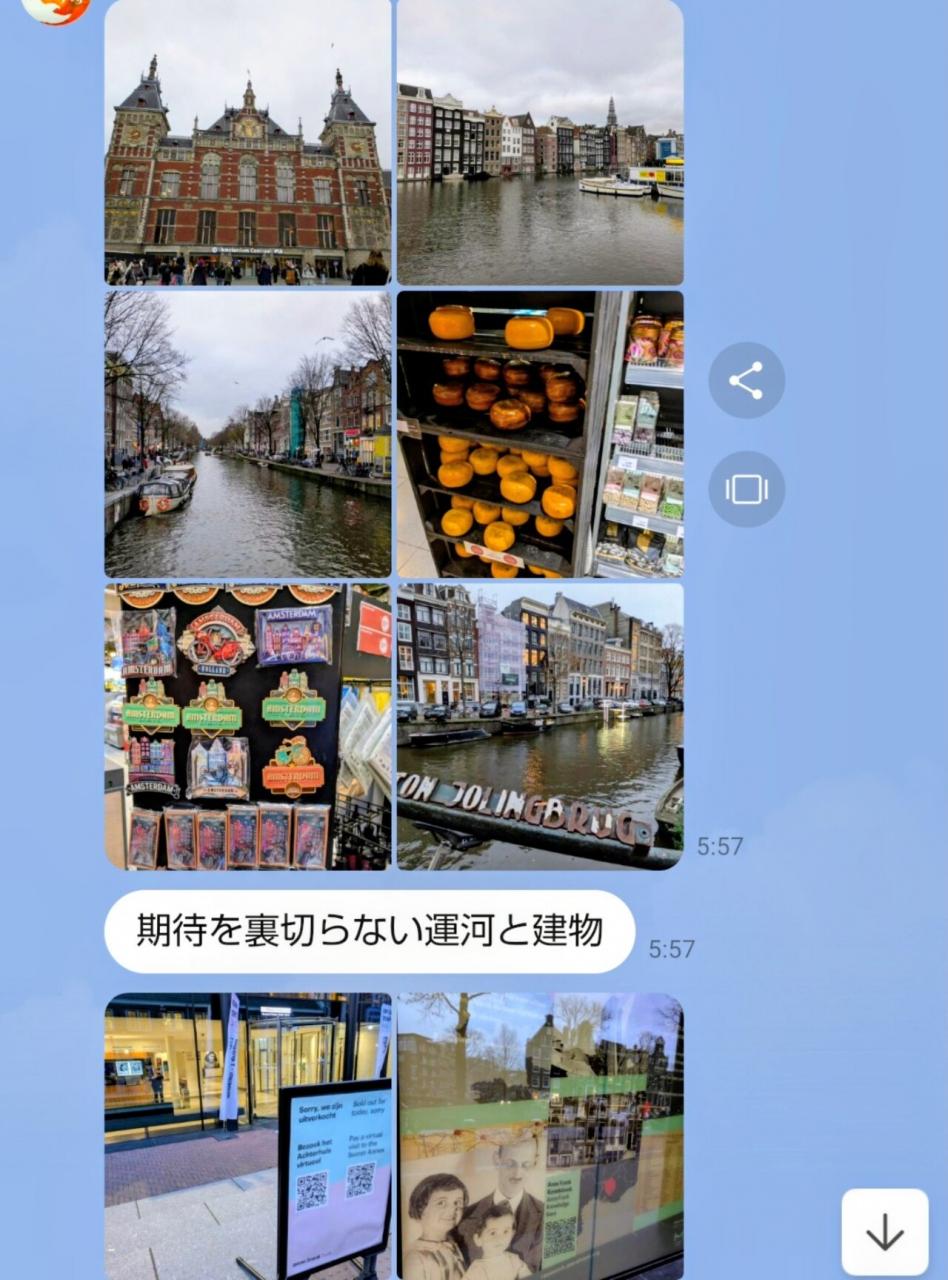Jump to the latest message arrow
The image size is (948, 1280).
point(884,1232)
